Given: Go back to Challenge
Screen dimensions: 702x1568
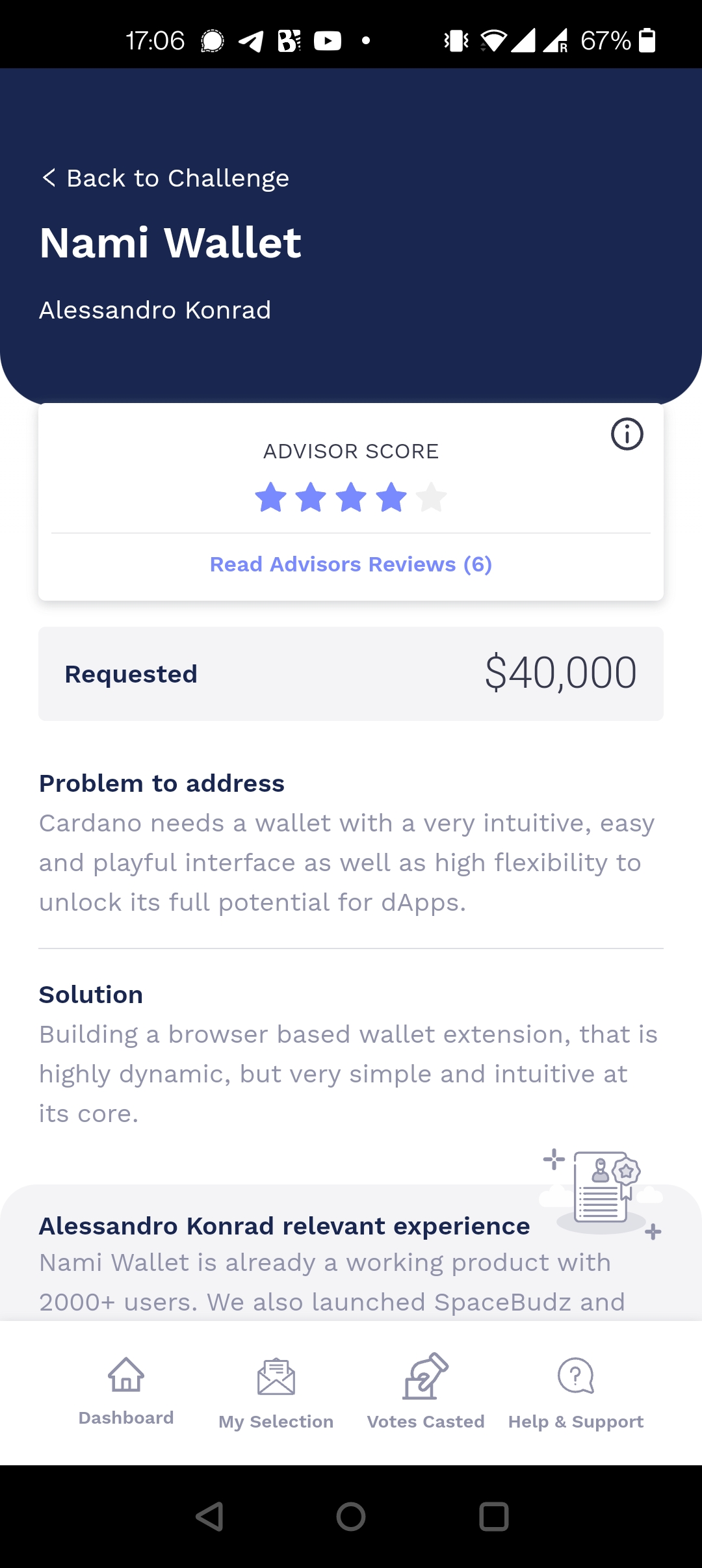Looking at the screenshot, I should click(166, 178).
